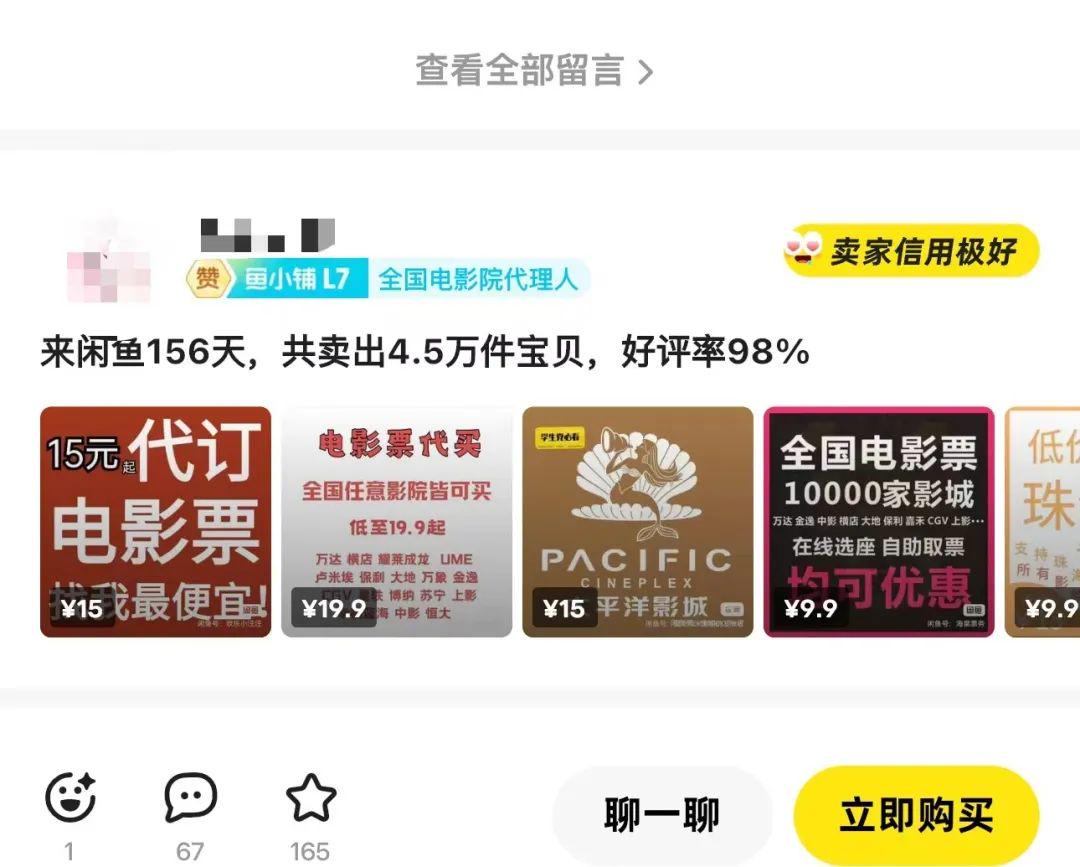Image resolution: width=1080 pixels, height=867 pixels.
Task: Favorite this listing with the star
Action: 311,797
